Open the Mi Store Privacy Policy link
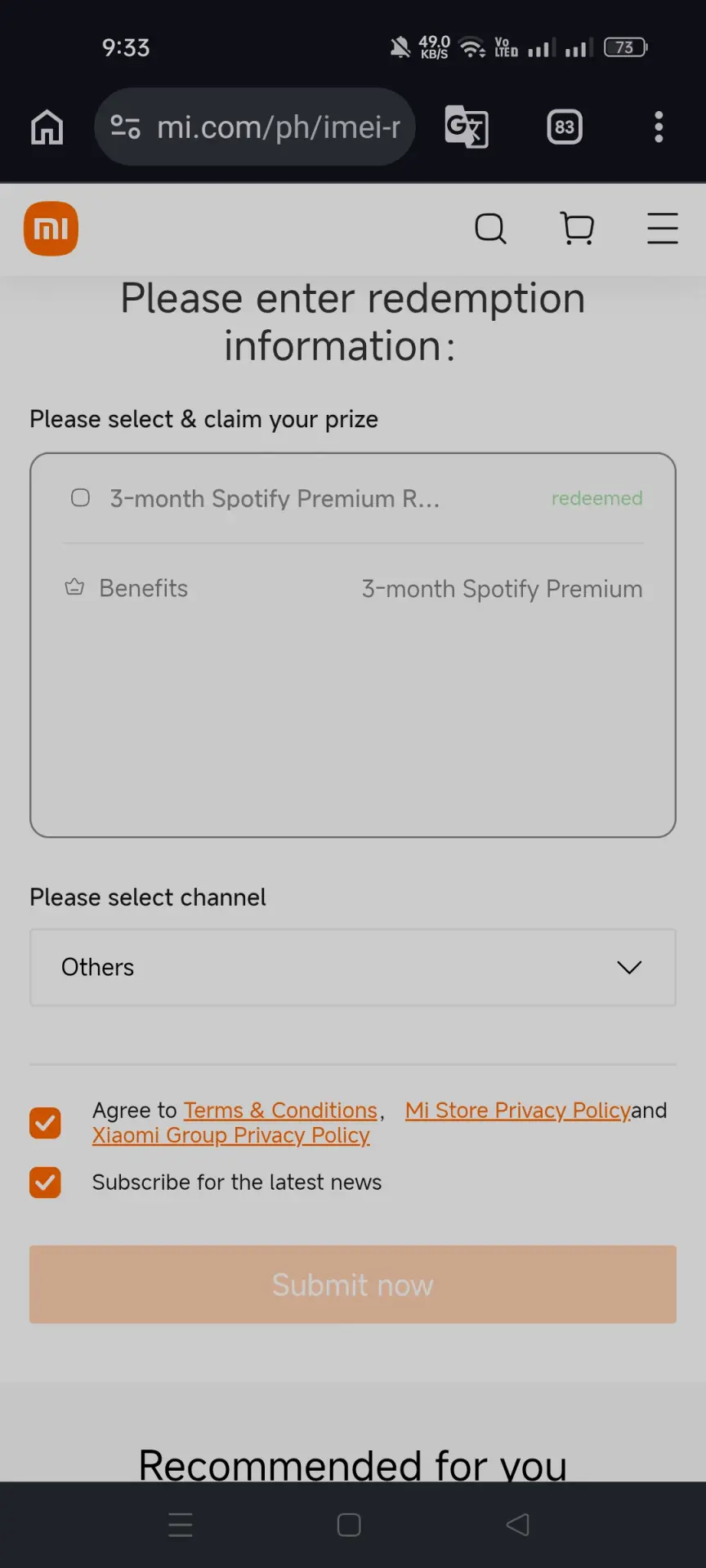 coord(518,1110)
